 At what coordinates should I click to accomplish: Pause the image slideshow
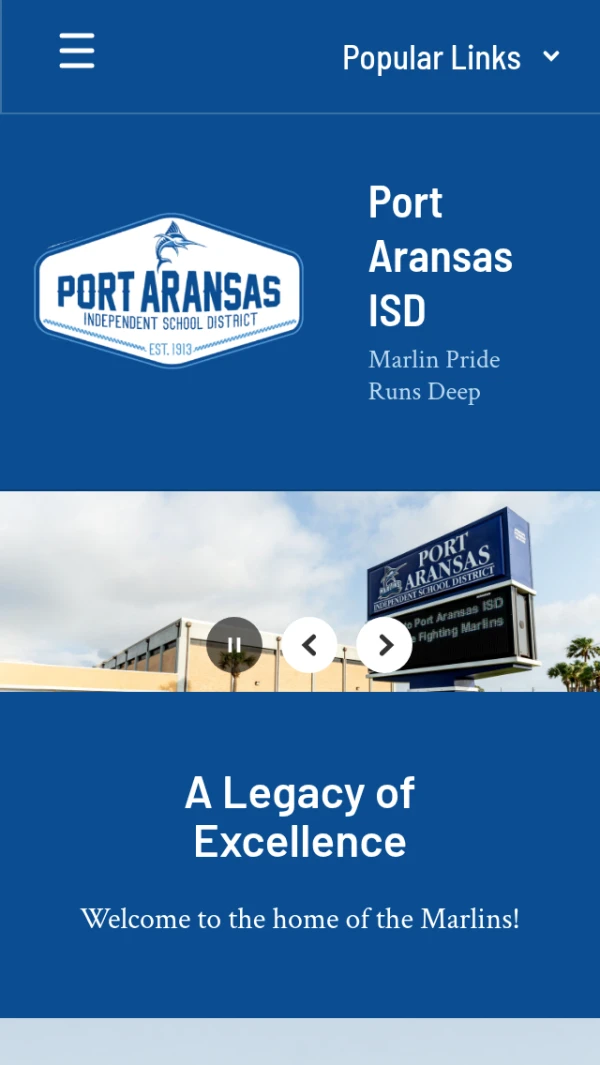[234, 645]
